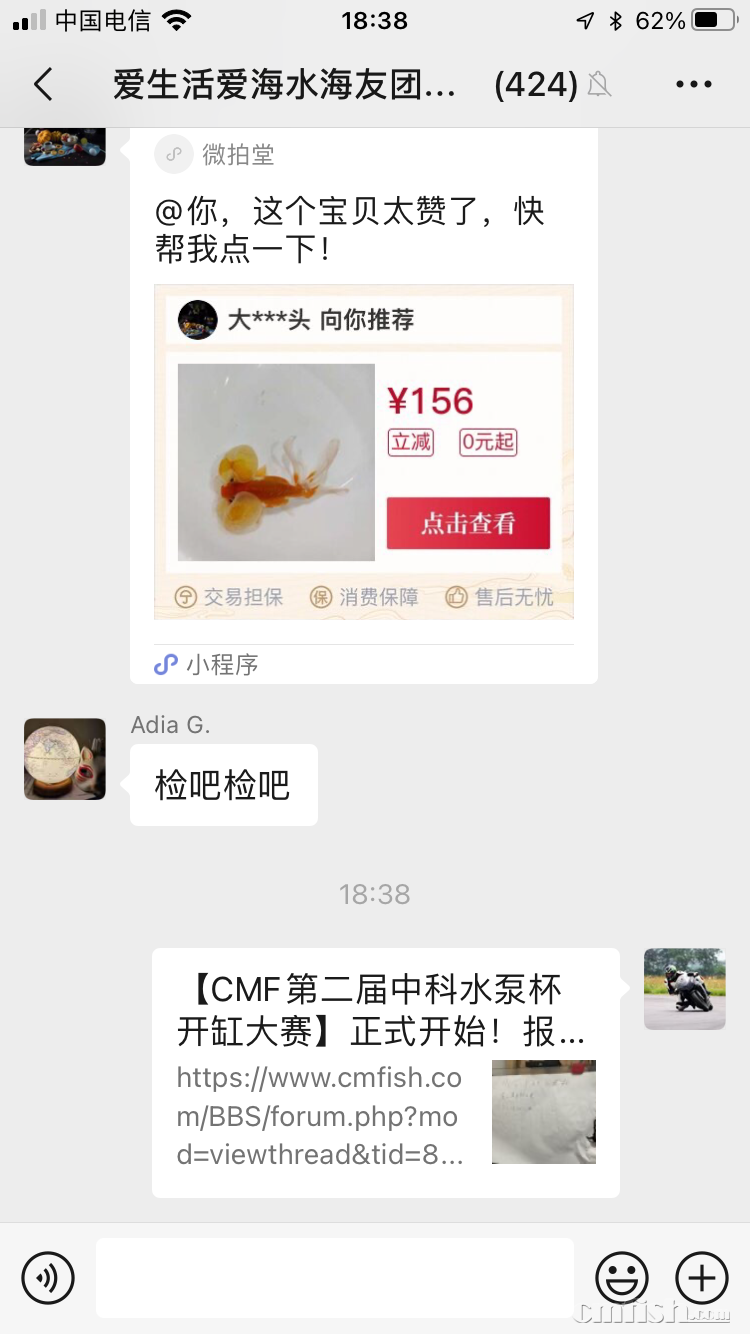Open the emoji sticker panel
This screenshot has height=1334, width=750.
coord(622,1277)
